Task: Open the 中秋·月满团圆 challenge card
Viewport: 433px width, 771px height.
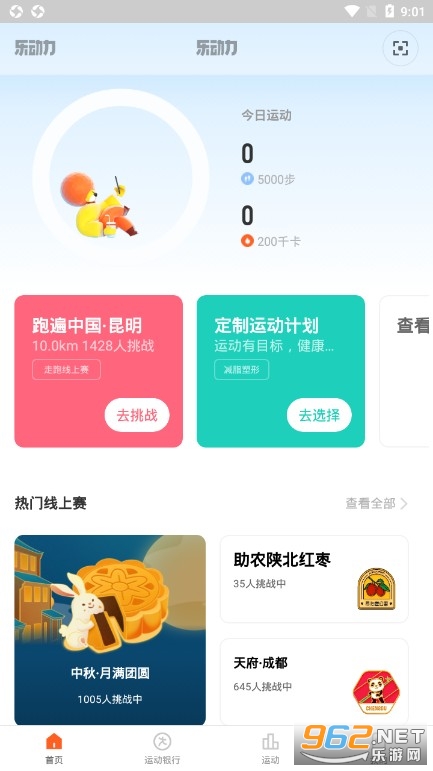Action: click(110, 630)
